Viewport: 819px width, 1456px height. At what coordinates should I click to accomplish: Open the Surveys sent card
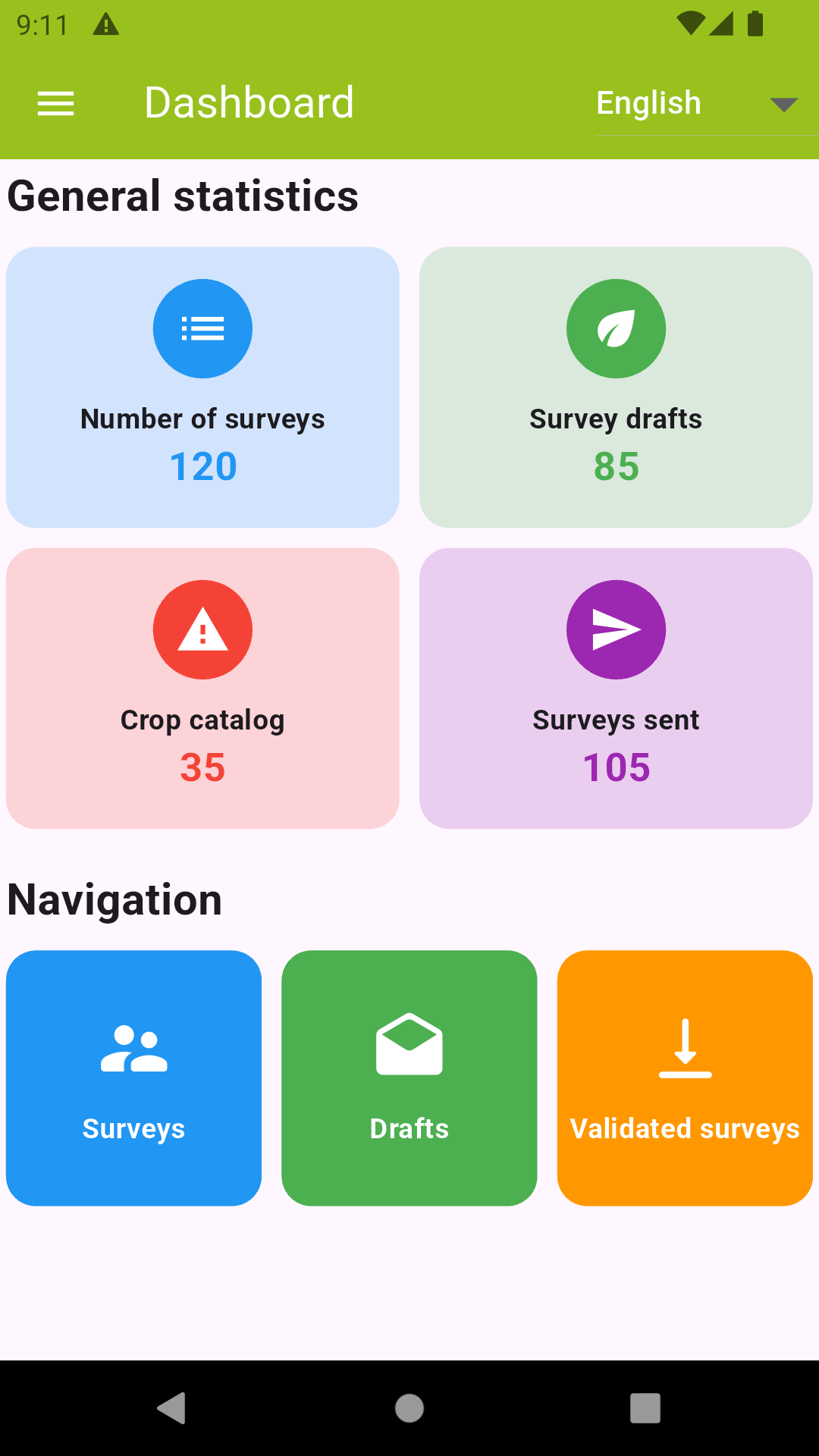point(616,688)
